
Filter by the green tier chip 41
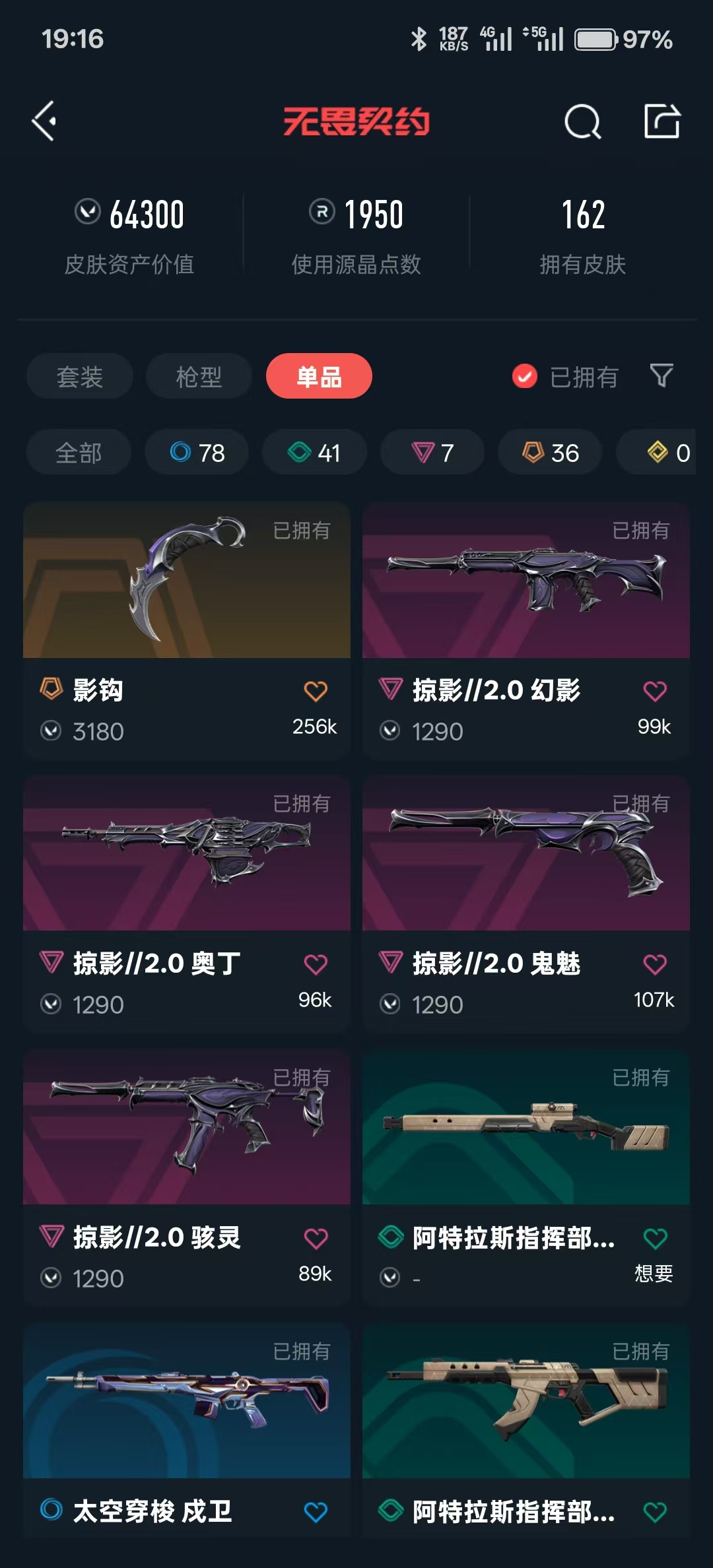click(x=314, y=453)
